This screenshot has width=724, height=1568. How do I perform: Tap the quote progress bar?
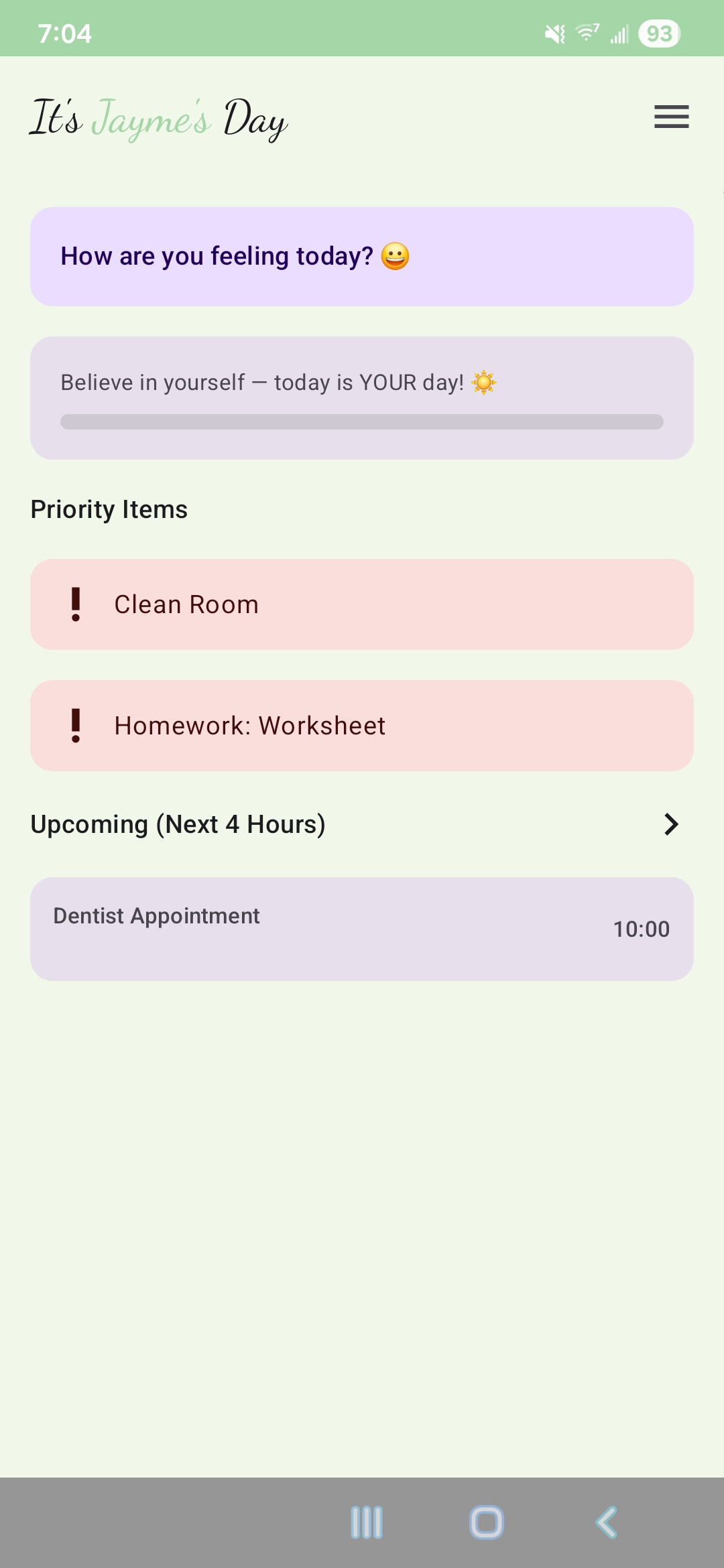coord(362,421)
